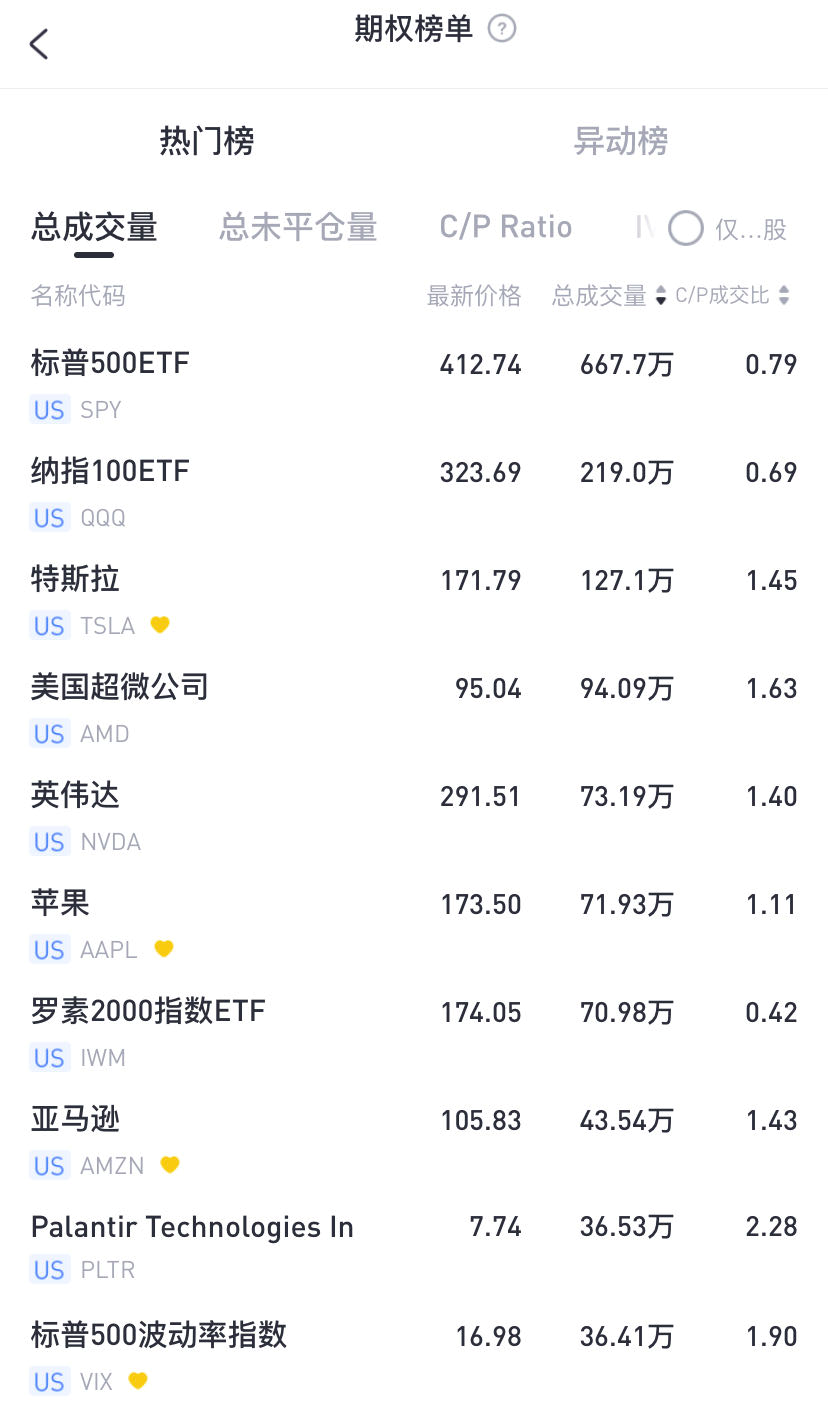Image resolution: width=828 pixels, height=1404 pixels.
Task: Tap the heart icon beside AAPL
Action: point(163,949)
